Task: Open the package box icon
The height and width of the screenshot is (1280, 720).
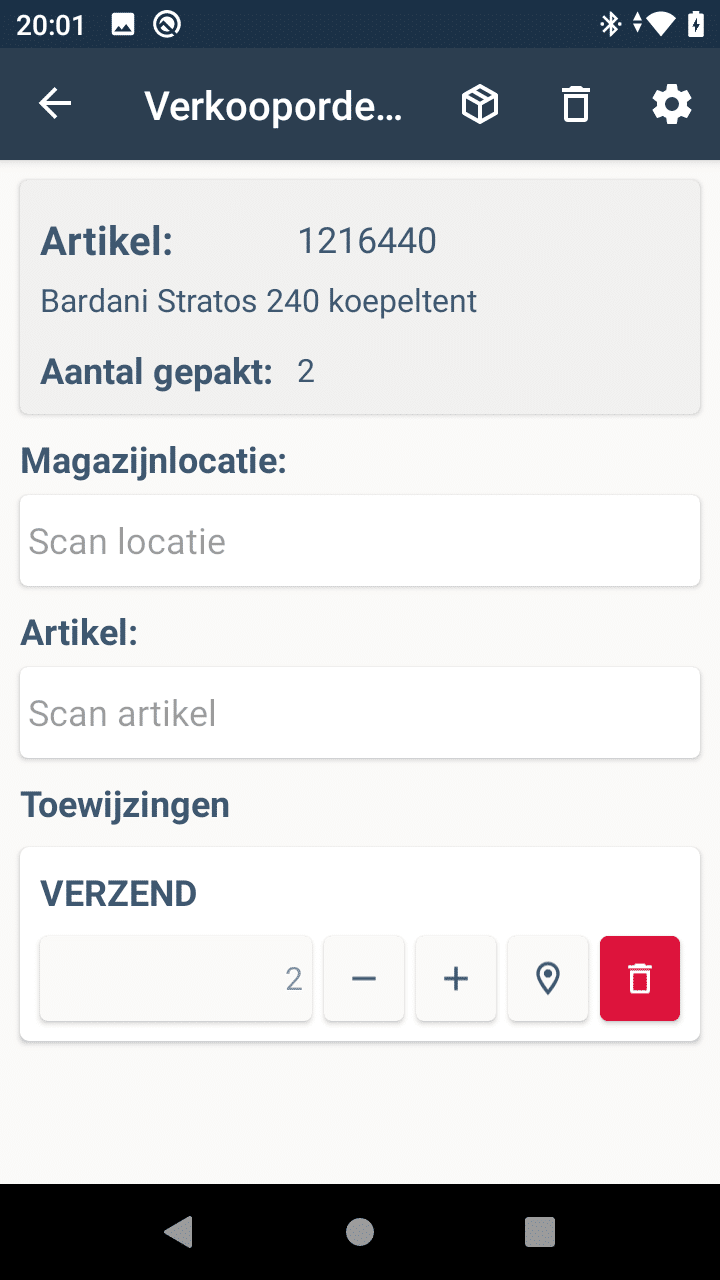Action: pyautogui.click(x=480, y=104)
